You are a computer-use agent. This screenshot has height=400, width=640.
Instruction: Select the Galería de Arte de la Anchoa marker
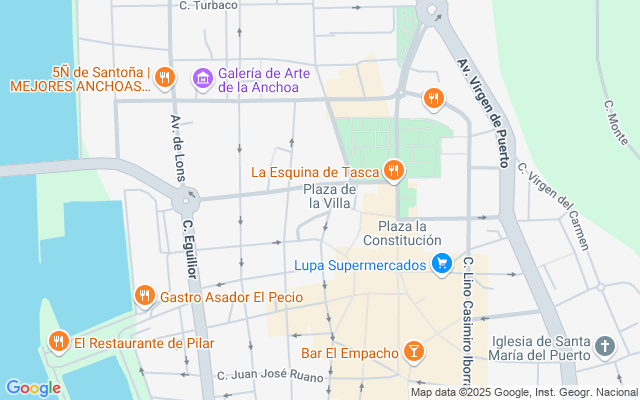coord(203,78)
